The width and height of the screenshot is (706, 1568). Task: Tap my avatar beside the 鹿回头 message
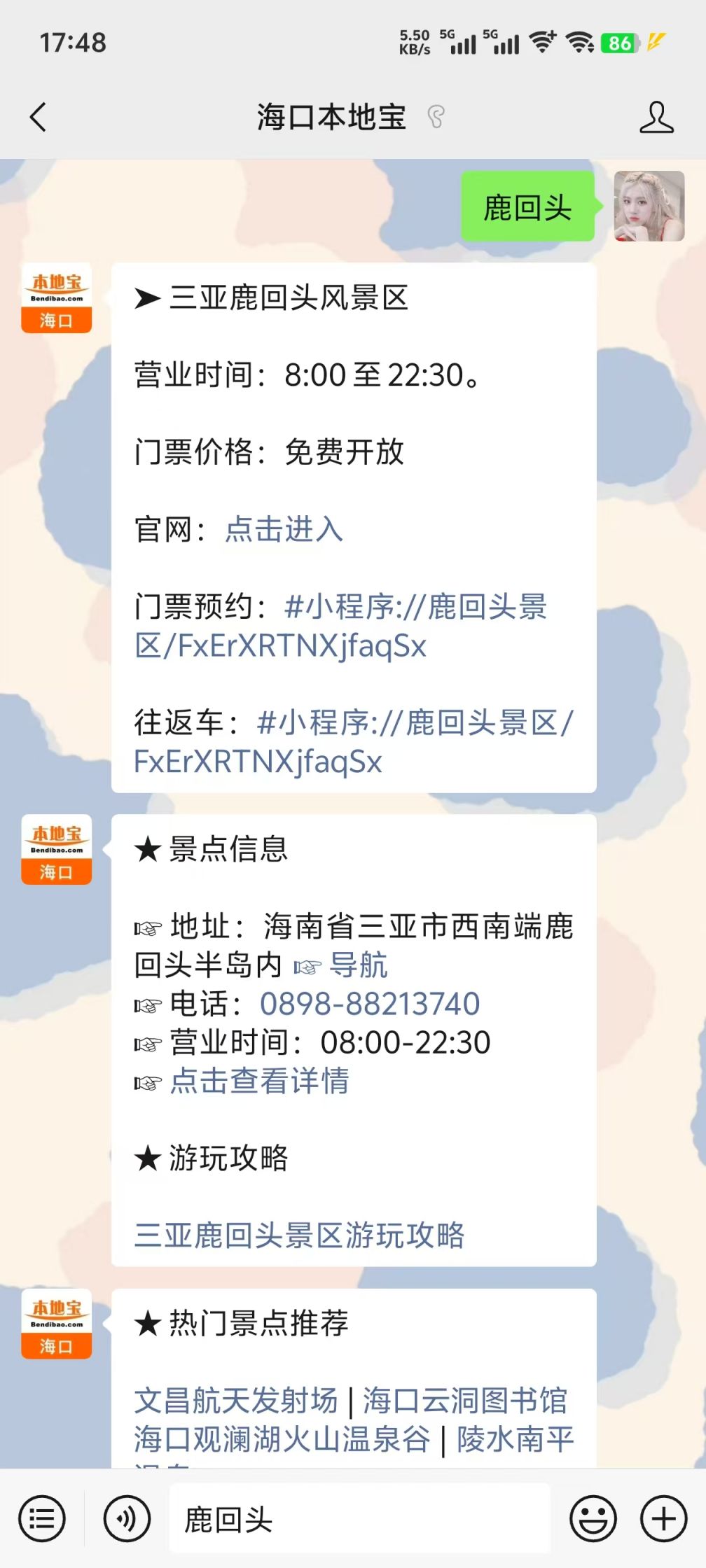point(649,206)
